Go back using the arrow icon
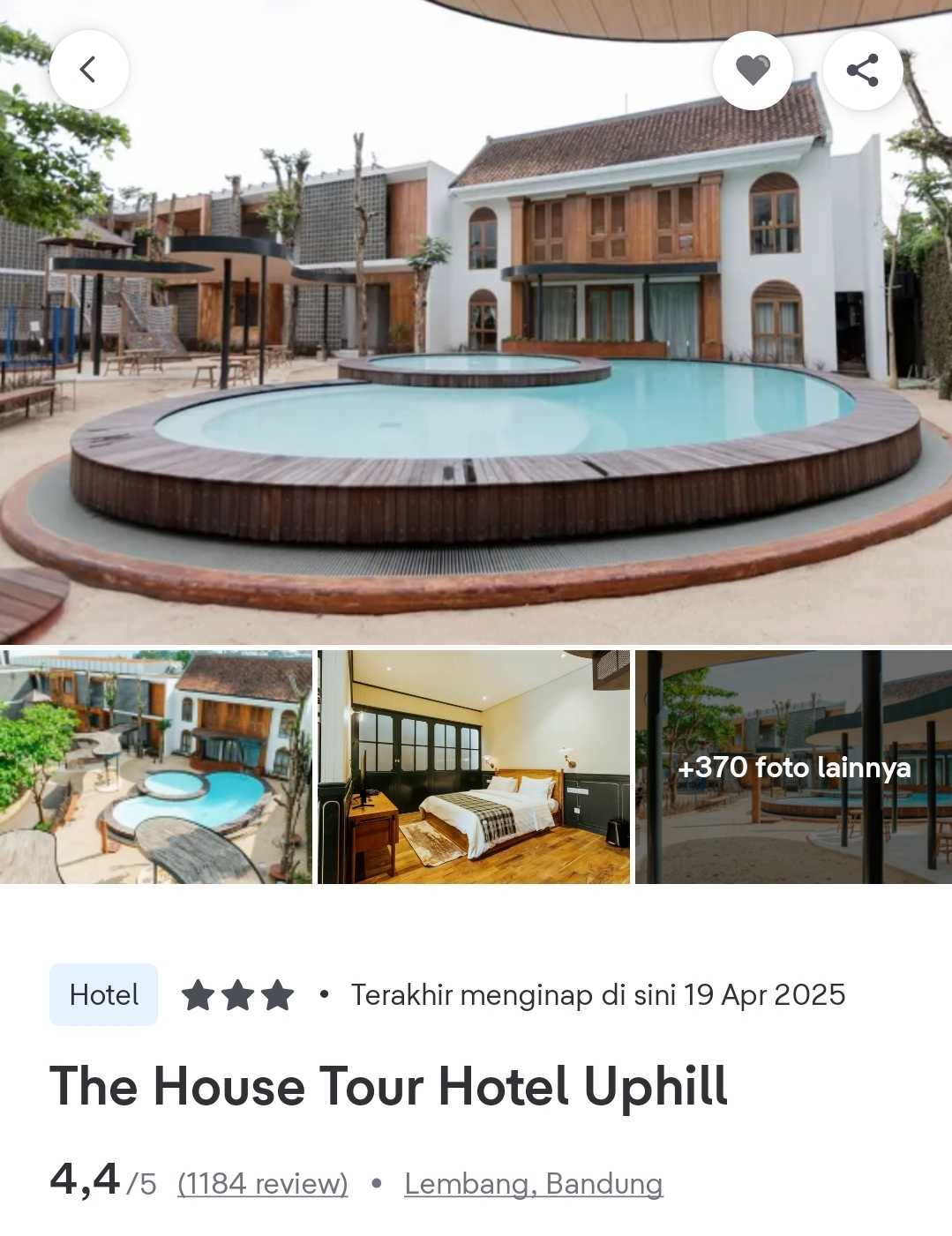Screen dimensions: 952x1236 tap(88, 70)
